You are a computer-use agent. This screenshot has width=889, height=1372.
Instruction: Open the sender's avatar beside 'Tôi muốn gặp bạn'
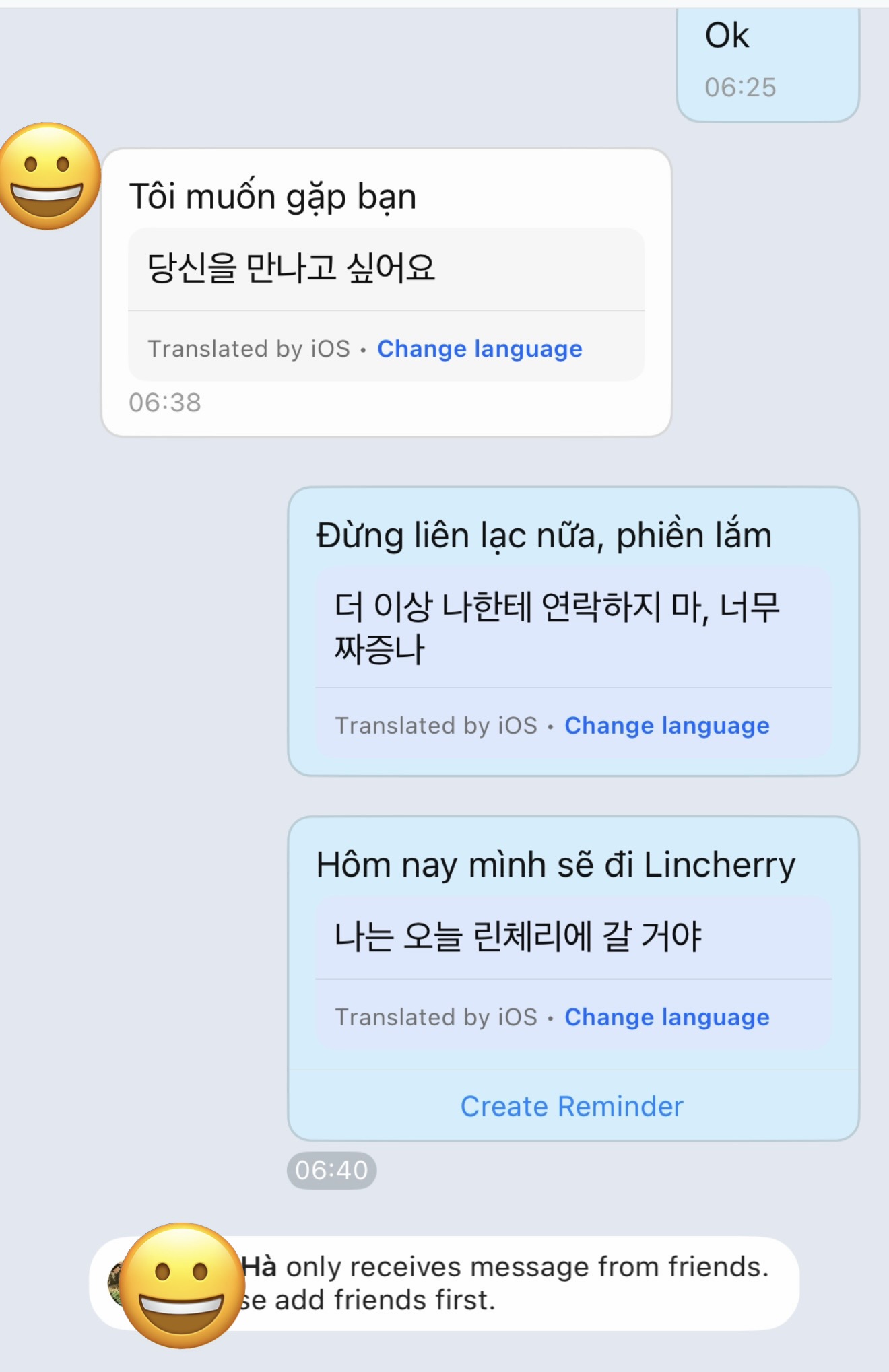[x=48, y=176]
